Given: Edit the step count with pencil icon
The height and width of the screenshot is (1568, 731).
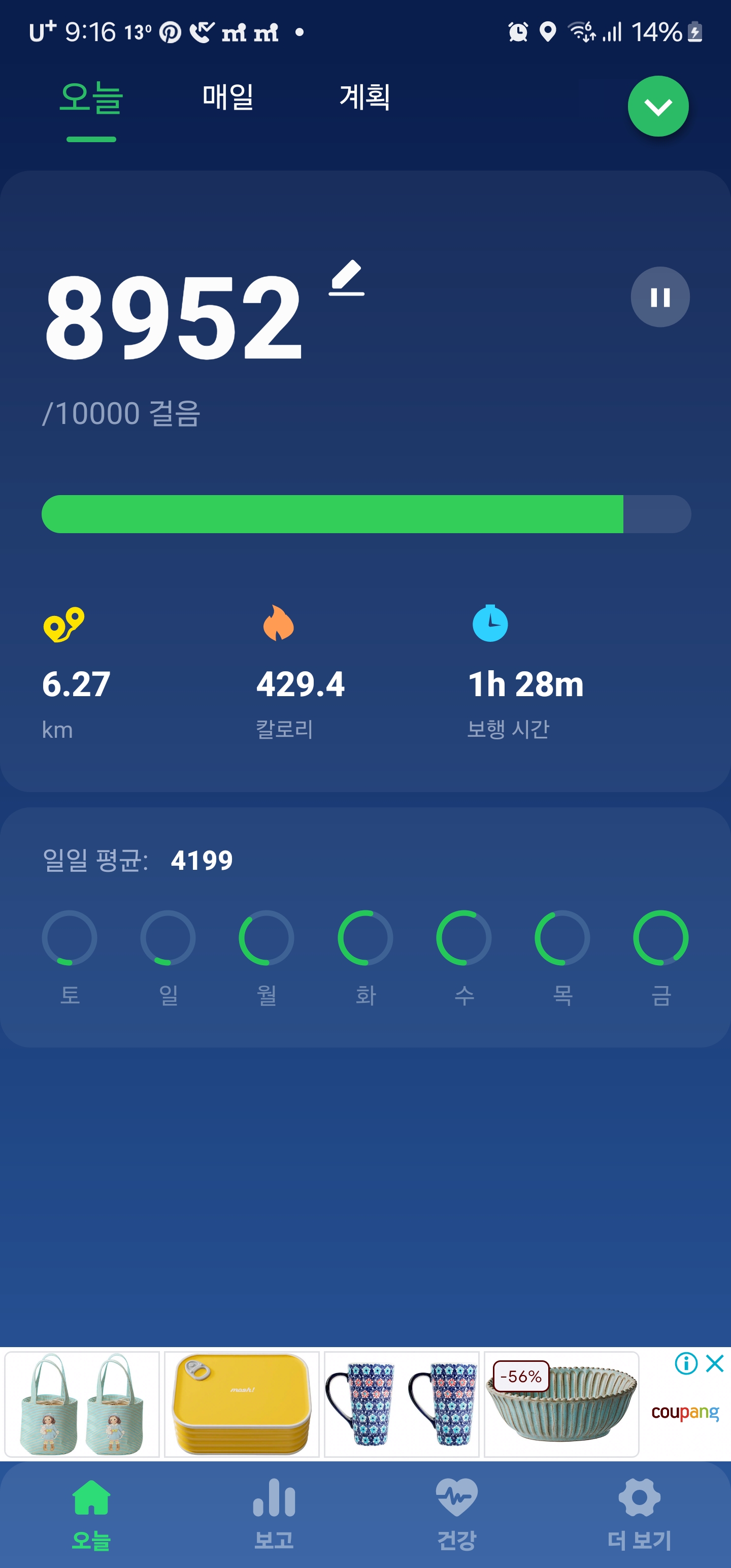Looking at the screenshot, I should [x=346, y=278].
